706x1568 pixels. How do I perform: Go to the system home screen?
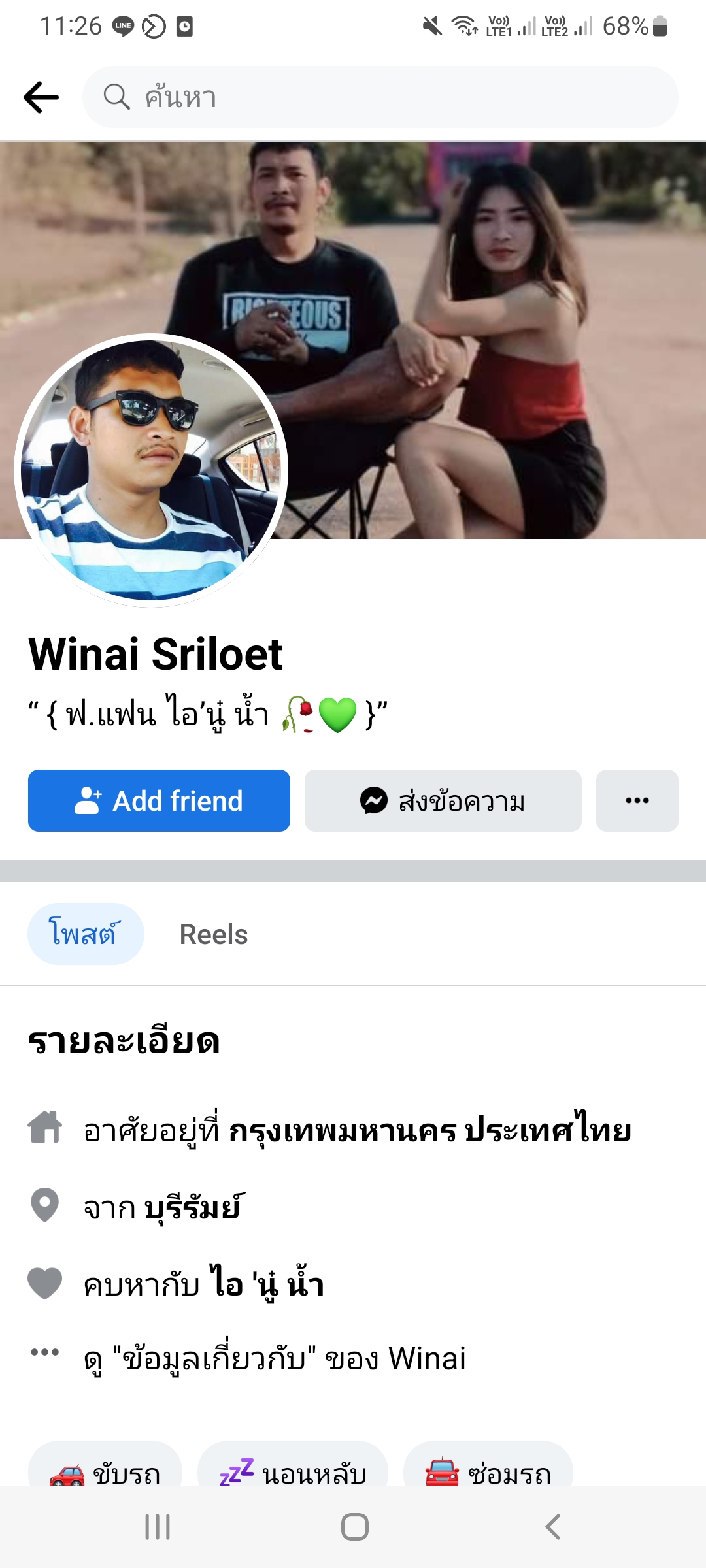click(x=354, y=1527)
